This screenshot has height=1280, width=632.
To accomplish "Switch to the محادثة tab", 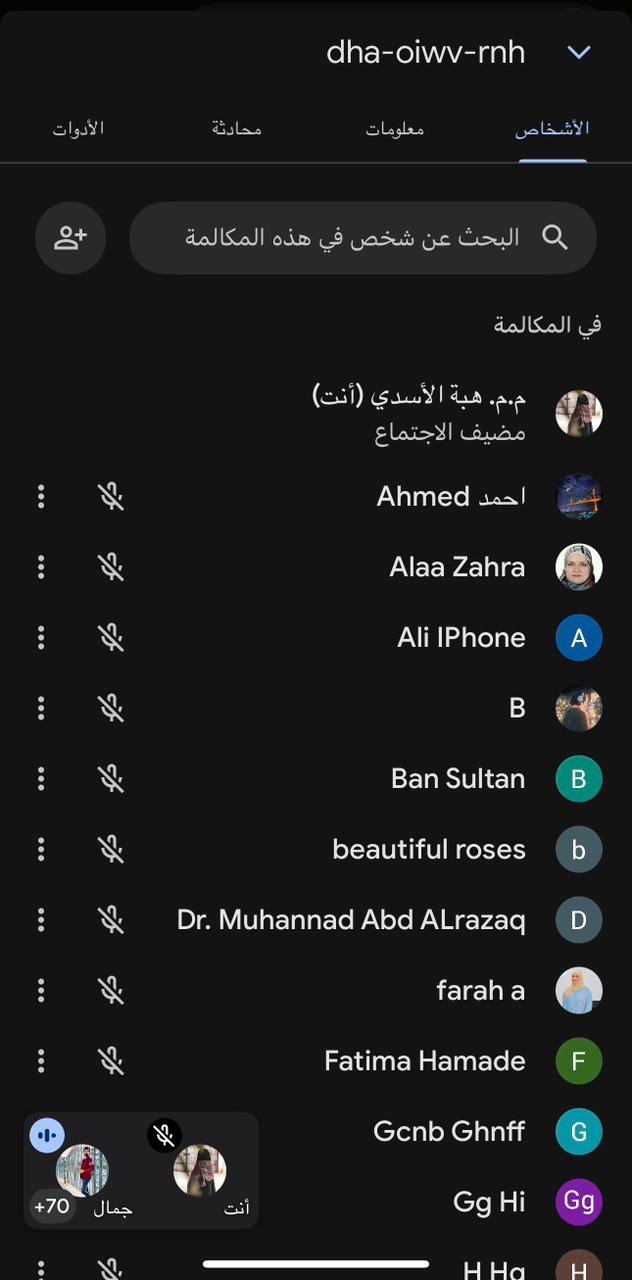I will [236, 129].
